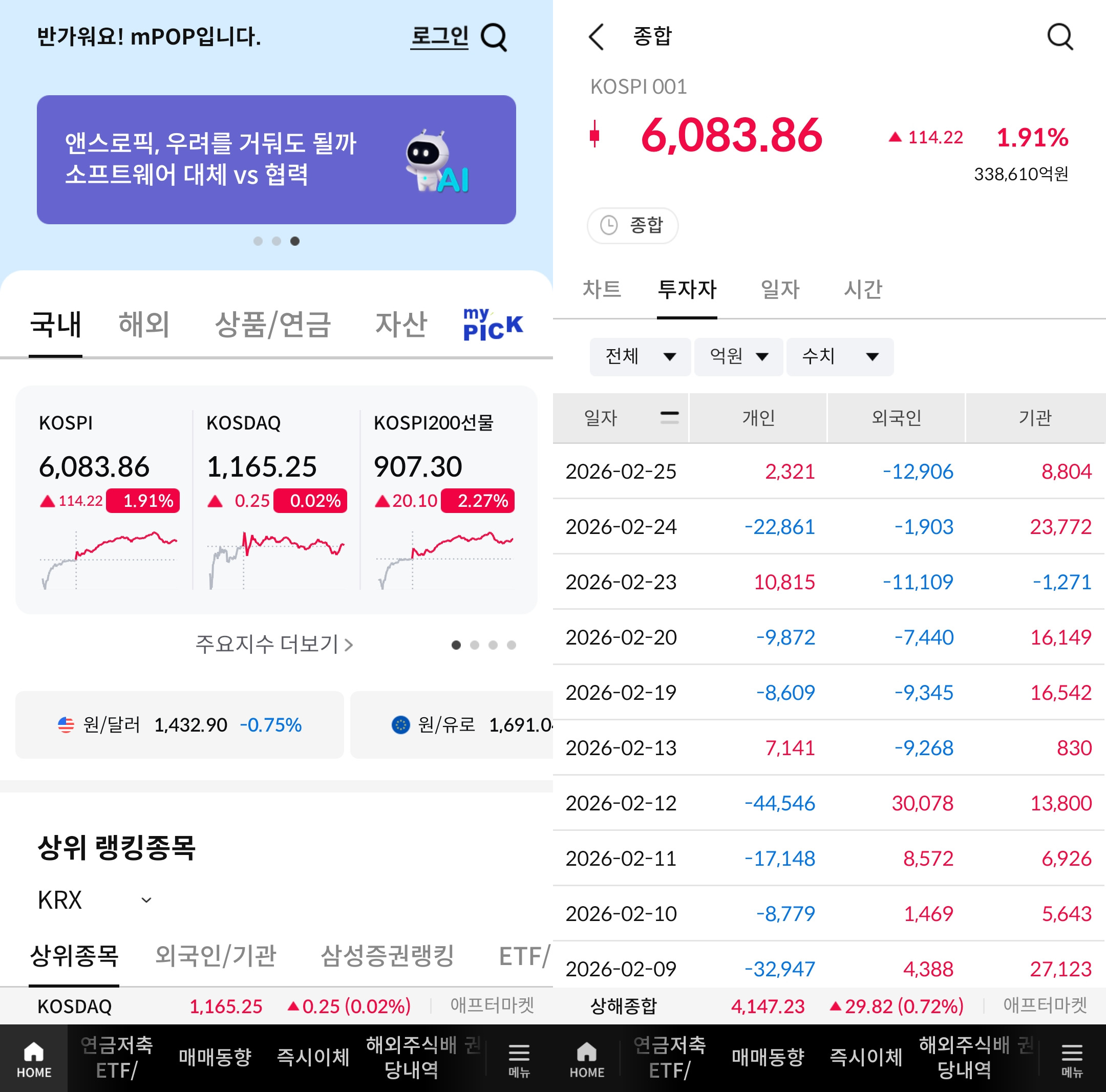
Task: Open the 앤스로픽 AI banner
Action: [x=276, y=160]
